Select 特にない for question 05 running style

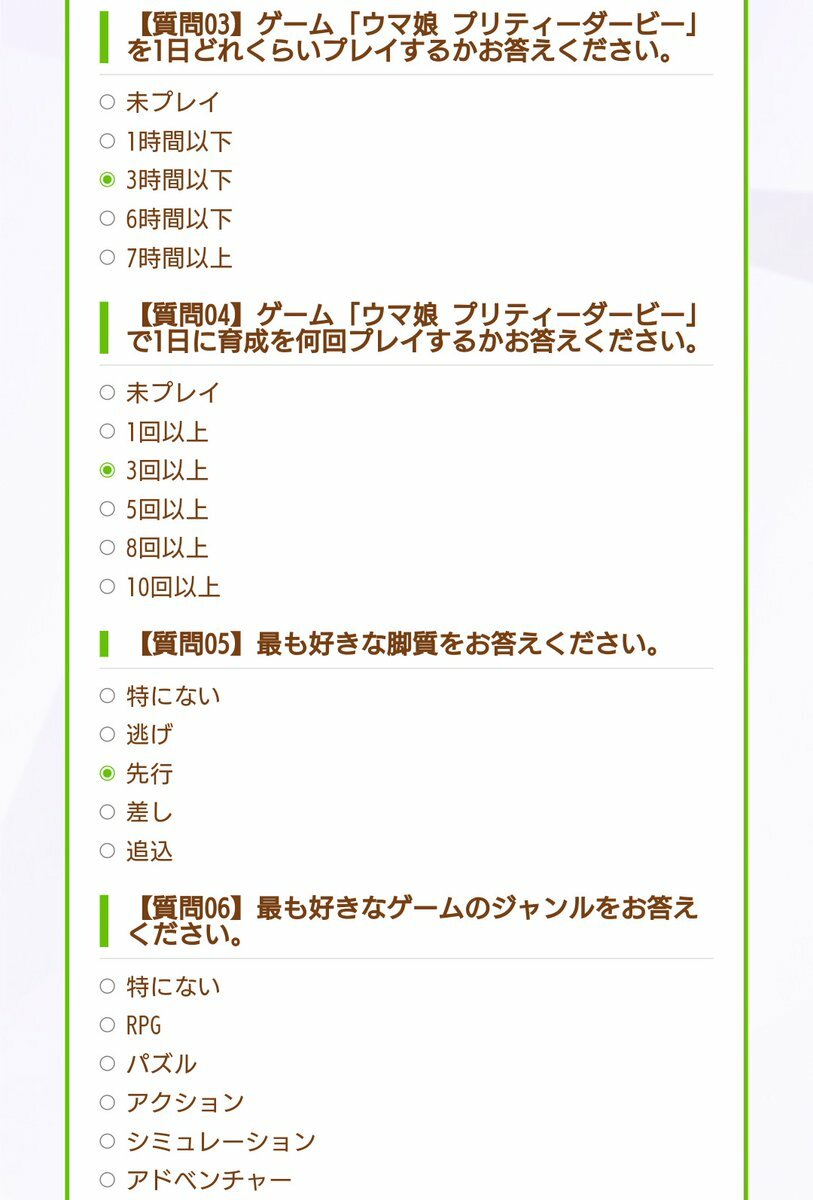tap(108, 696)
